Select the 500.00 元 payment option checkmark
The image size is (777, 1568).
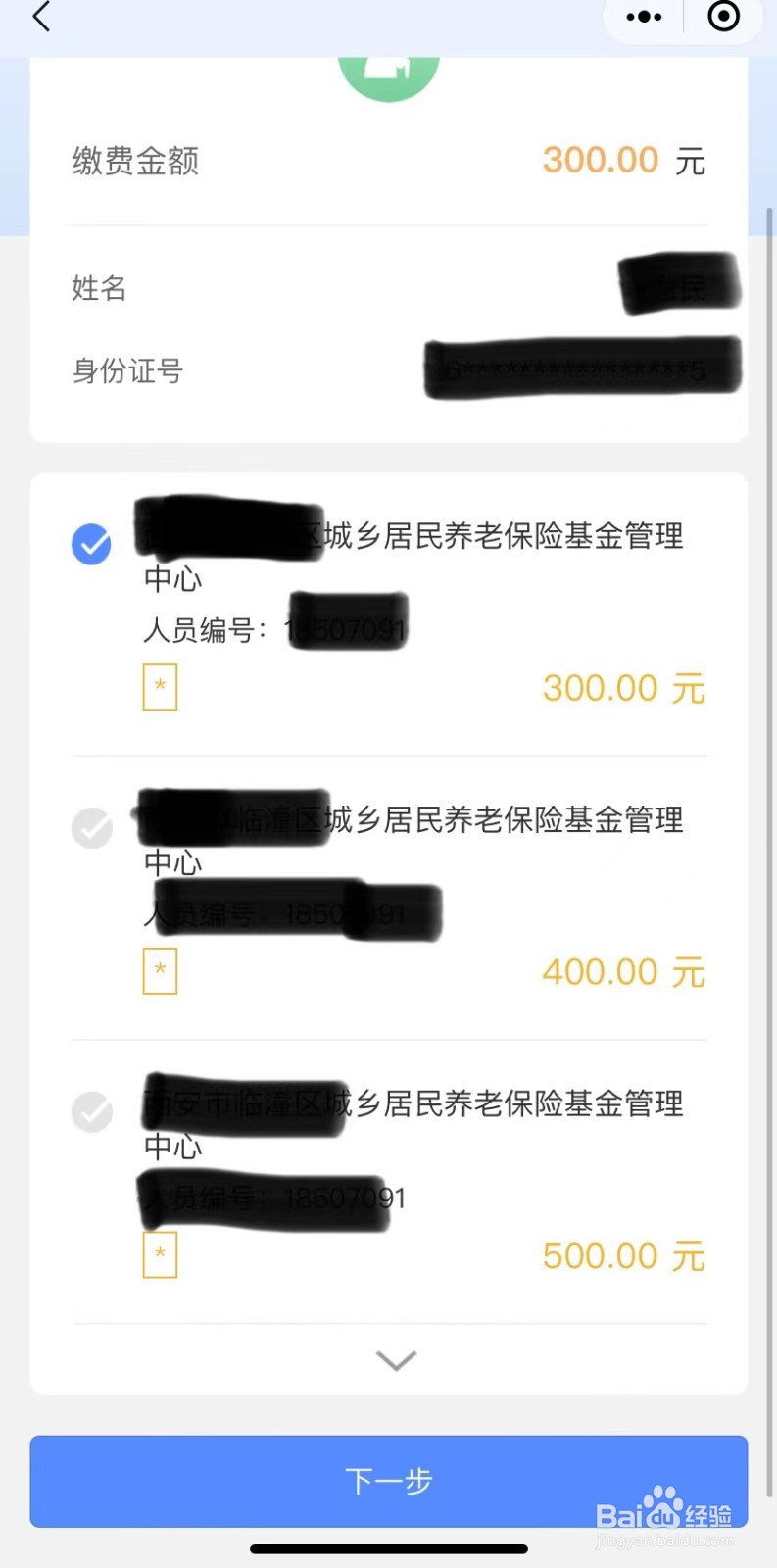[x=91, y=1113]
